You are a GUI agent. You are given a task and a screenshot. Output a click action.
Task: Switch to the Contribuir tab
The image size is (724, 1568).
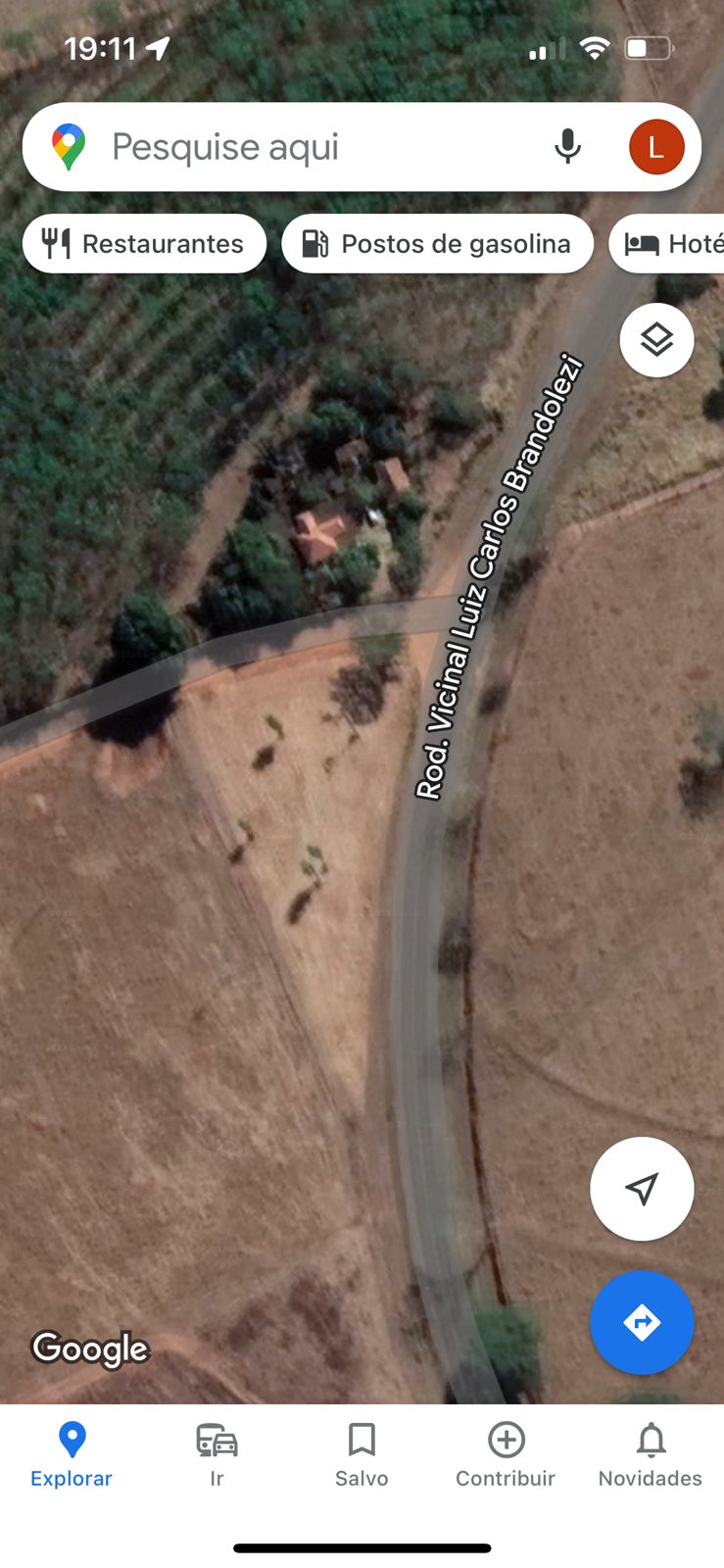pyautogui.click(x=506, y=1455)
